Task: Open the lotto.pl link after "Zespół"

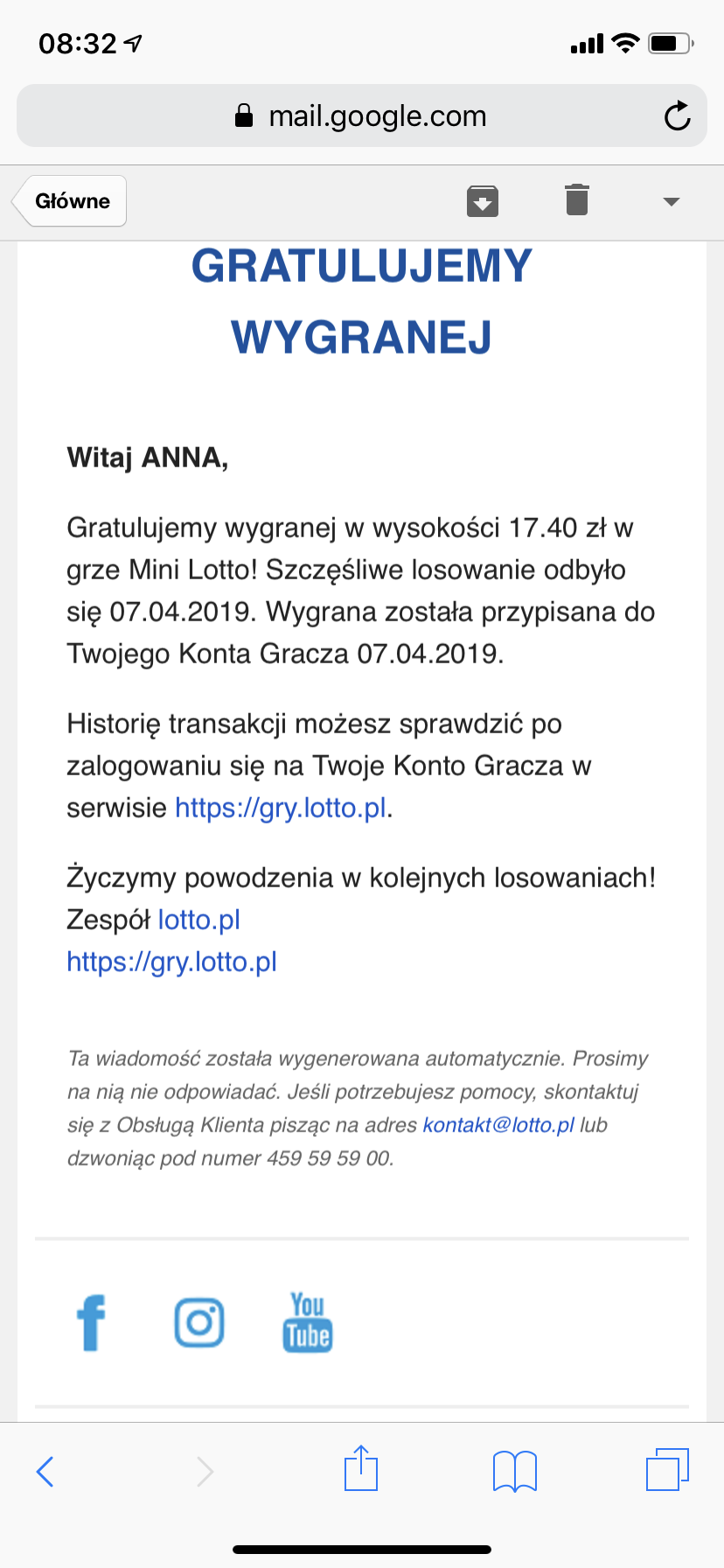Action: (x=199, y=920)
